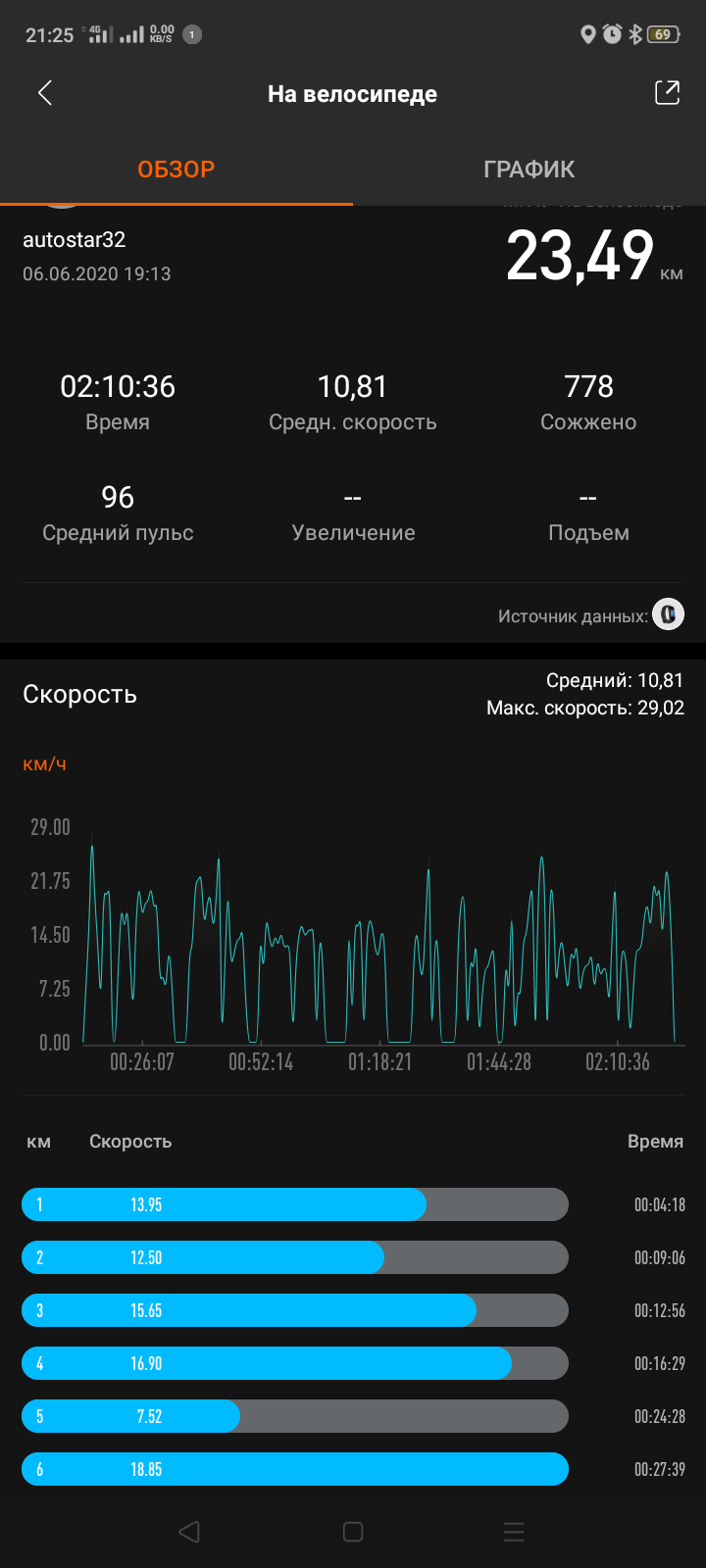The width and height of the screenshot is (706, 1568).
Task: Select the ОБЗОР tab
Action: pos(176,170)
